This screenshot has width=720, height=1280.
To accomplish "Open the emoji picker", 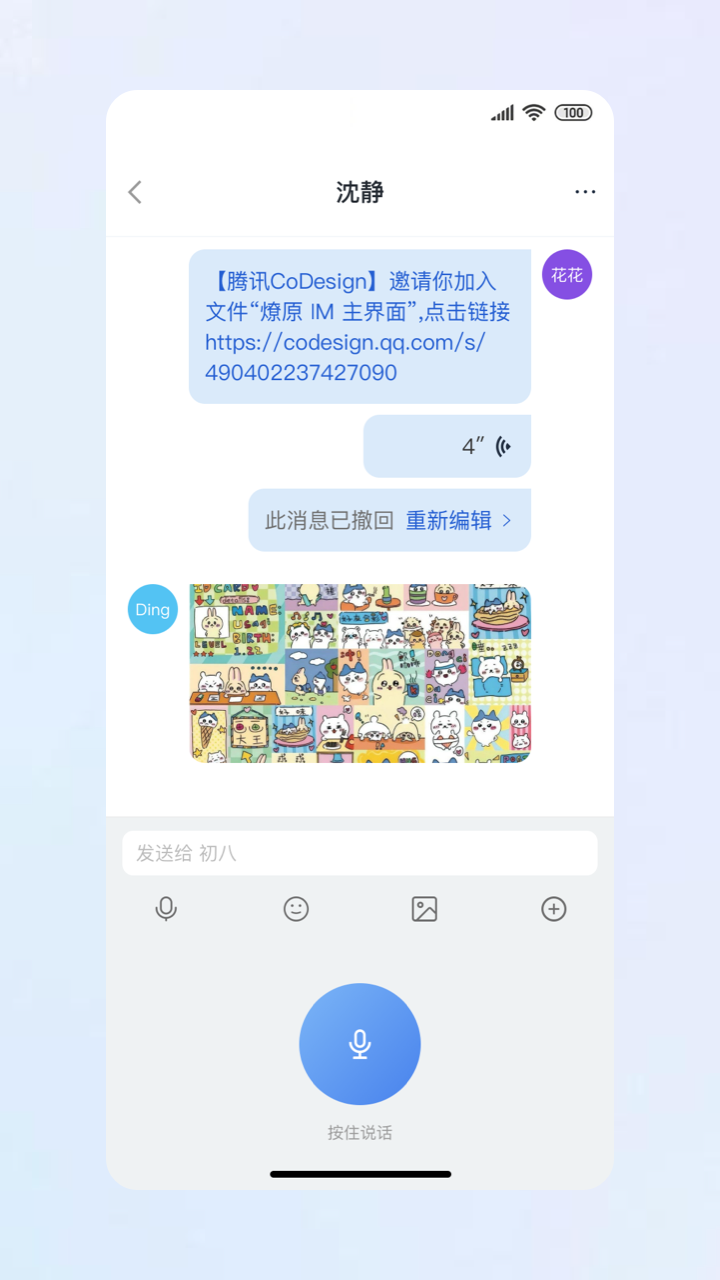I will (296, 909).
